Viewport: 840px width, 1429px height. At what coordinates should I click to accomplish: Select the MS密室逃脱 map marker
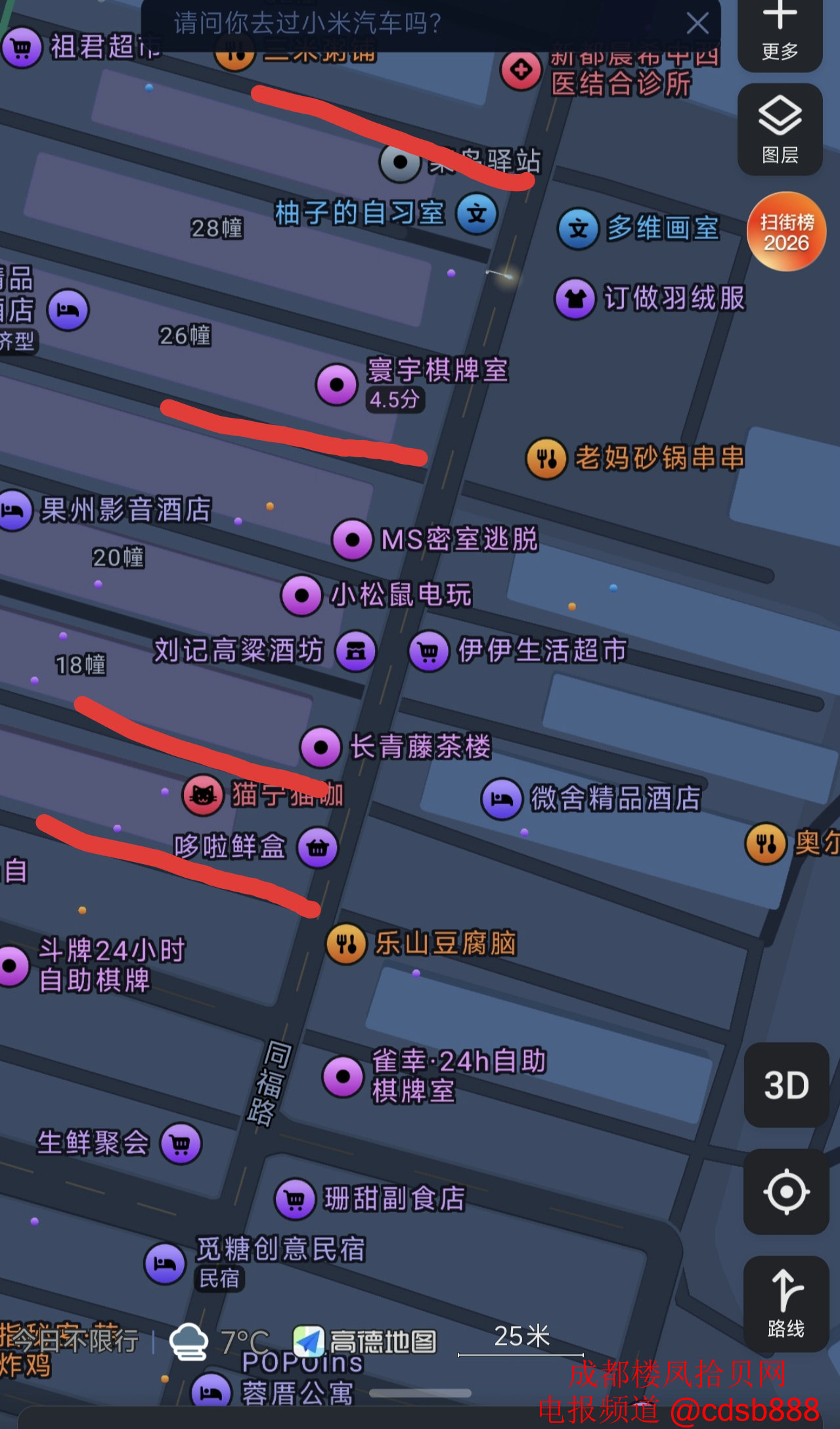click(353, 539)
